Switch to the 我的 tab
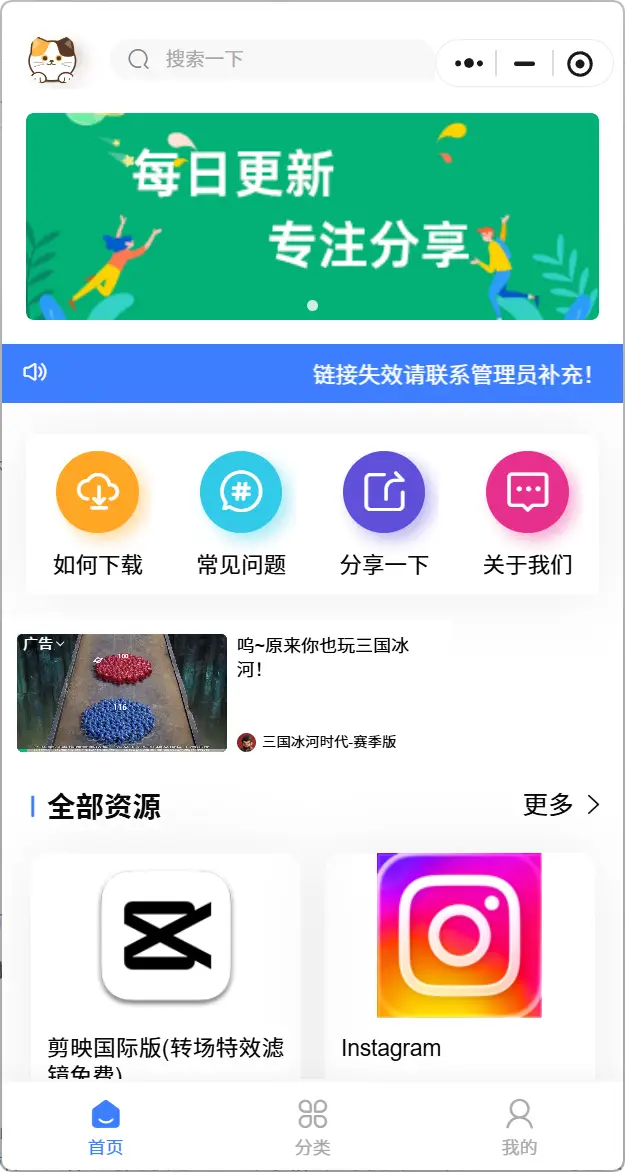This screenshot has width=625, height=1172. 519,1126
